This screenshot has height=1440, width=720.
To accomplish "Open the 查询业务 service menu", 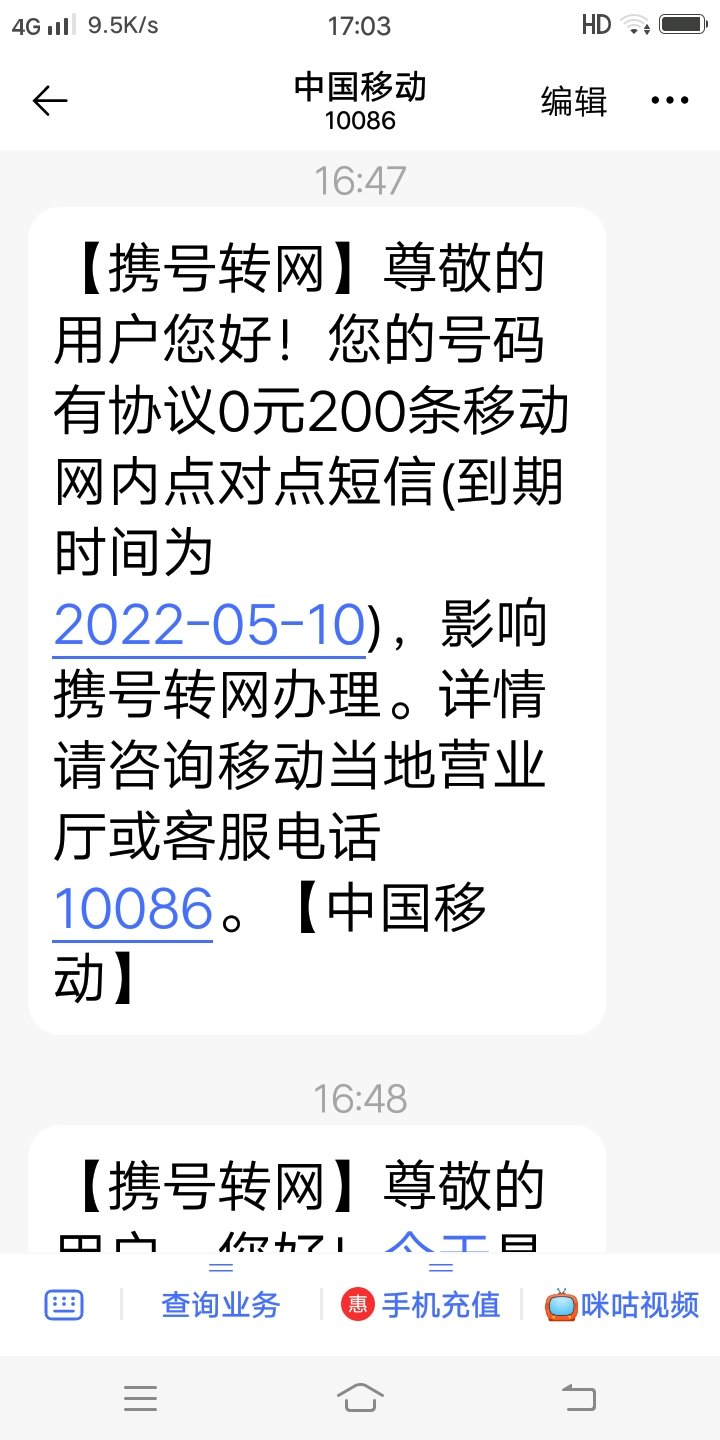I will pyautogui.click(x=221, y=1304).
